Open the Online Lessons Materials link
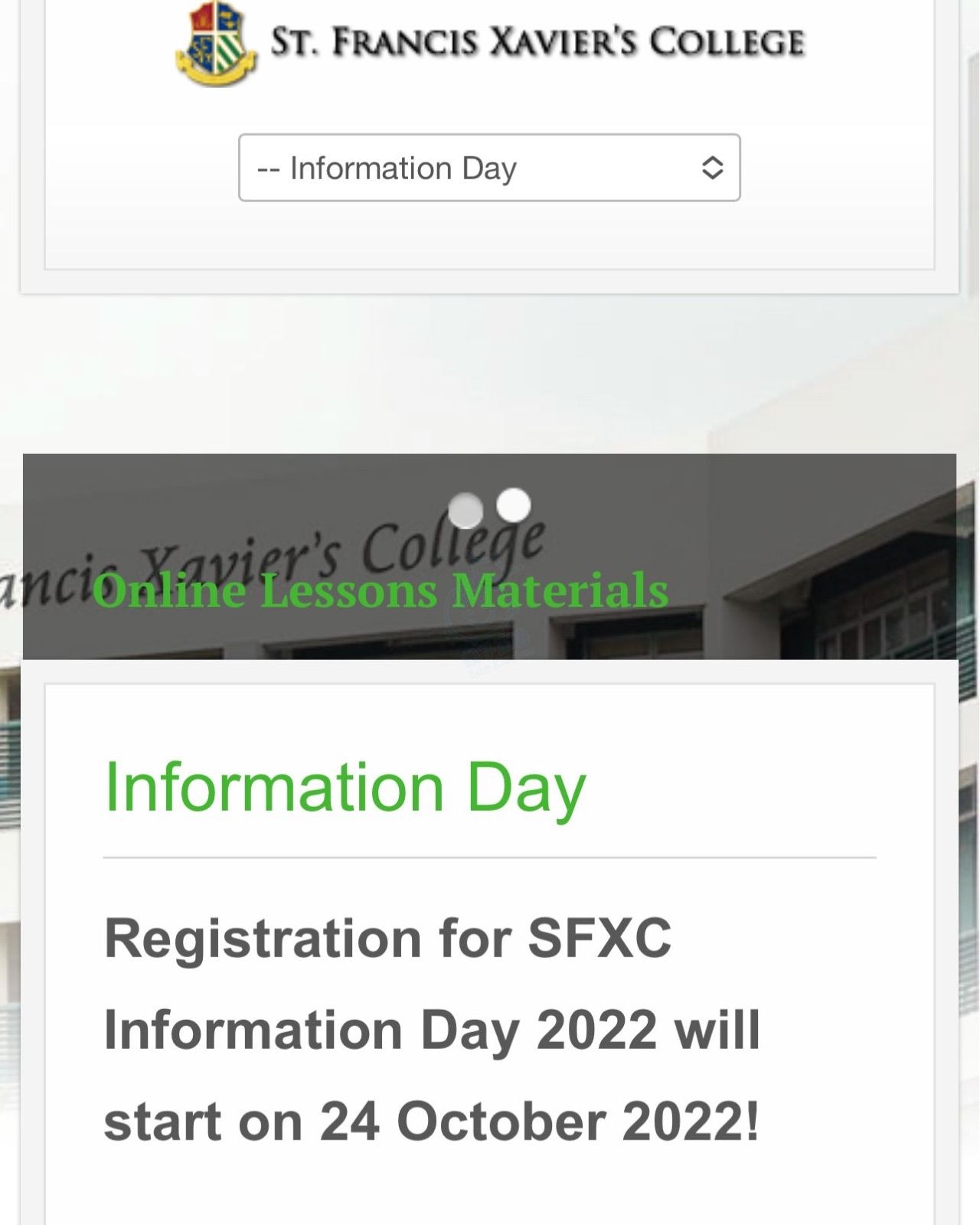This screenshot has height=1225, width=980. tap(381, 591)
